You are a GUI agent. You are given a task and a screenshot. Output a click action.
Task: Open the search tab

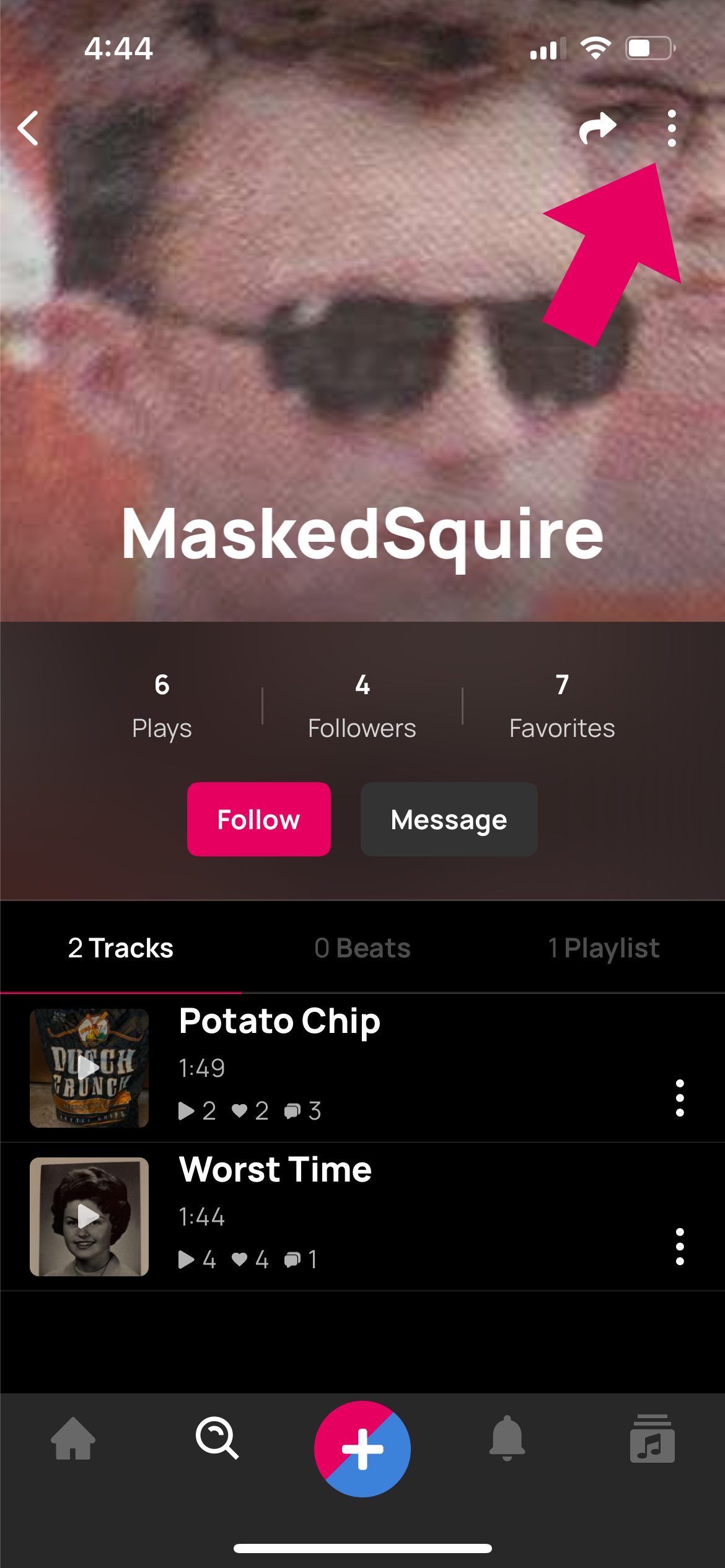(217, 1439)
